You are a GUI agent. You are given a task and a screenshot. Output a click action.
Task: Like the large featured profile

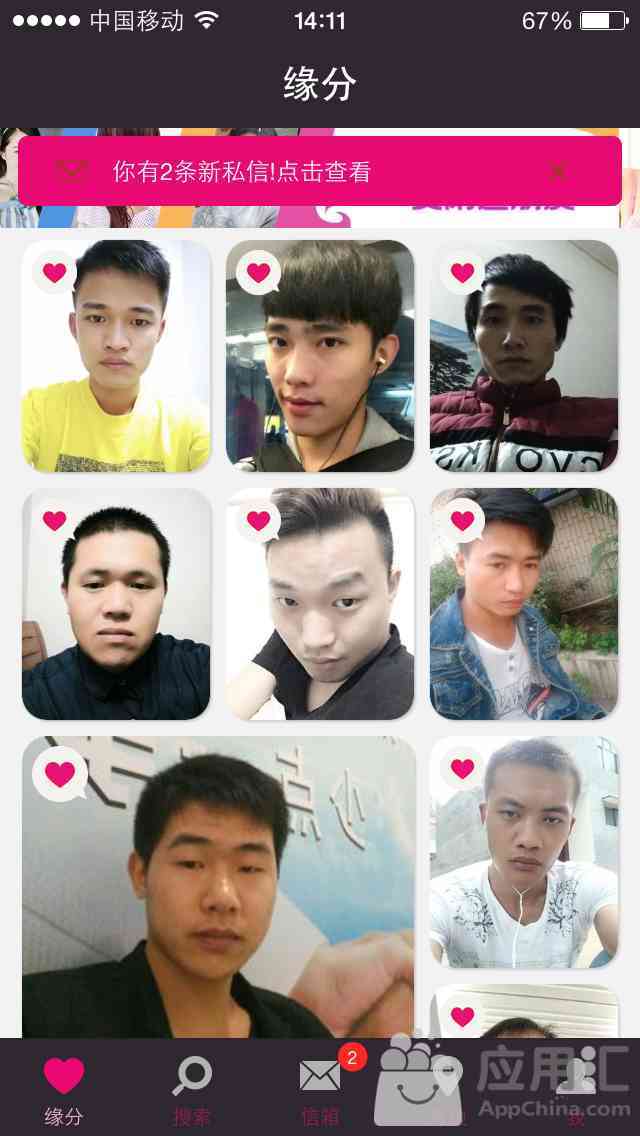(60, 774)
